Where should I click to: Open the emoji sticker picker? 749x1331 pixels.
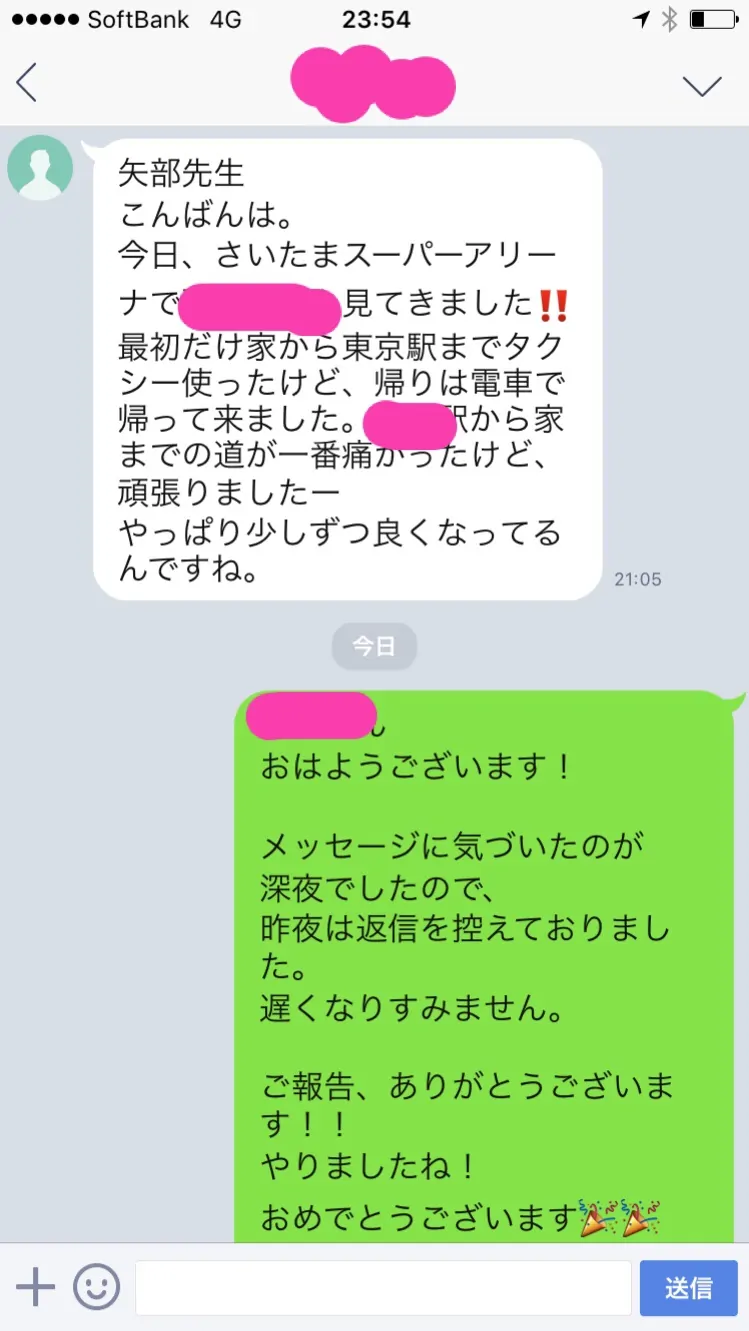pyautogui.click(x=97, y=1287)
